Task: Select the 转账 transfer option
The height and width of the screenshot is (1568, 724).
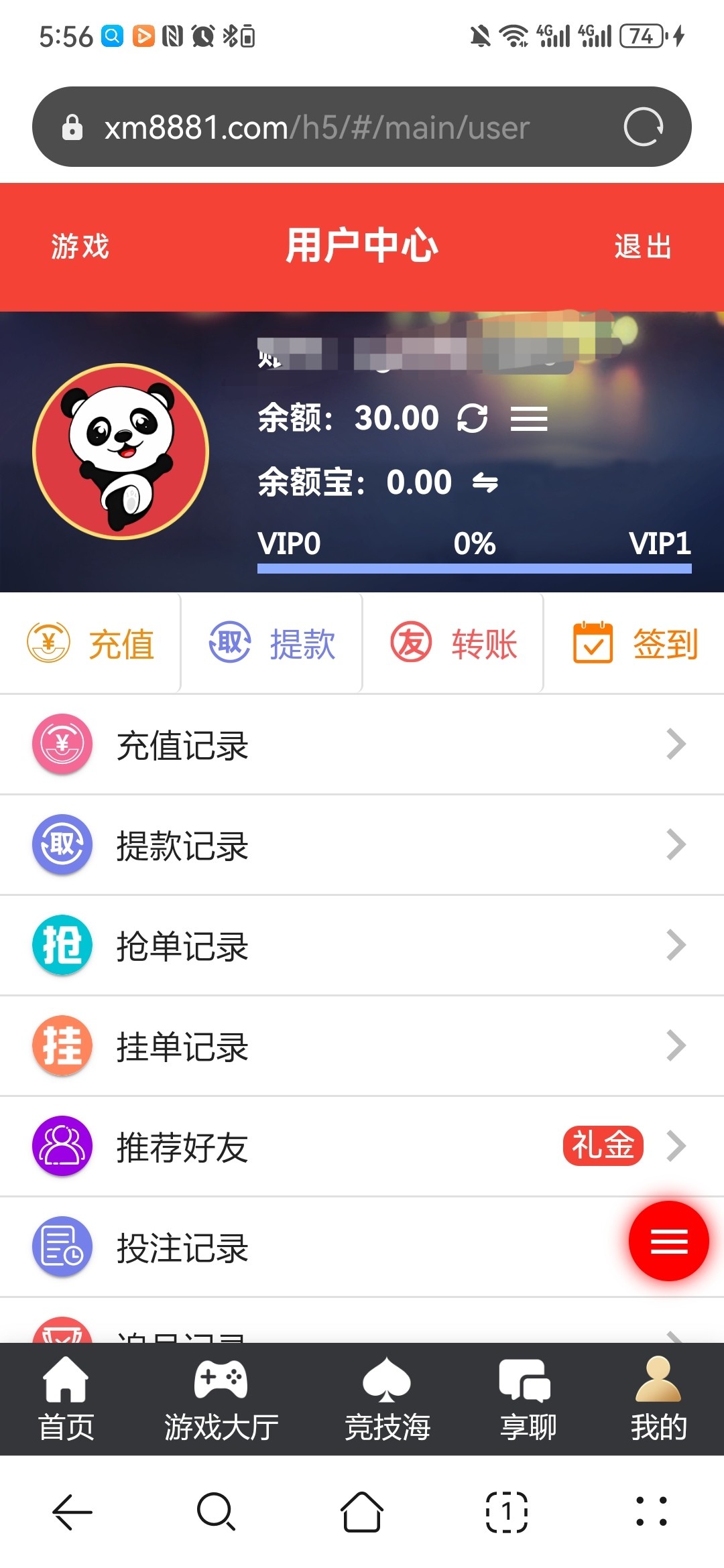Action: pos(453,644)
